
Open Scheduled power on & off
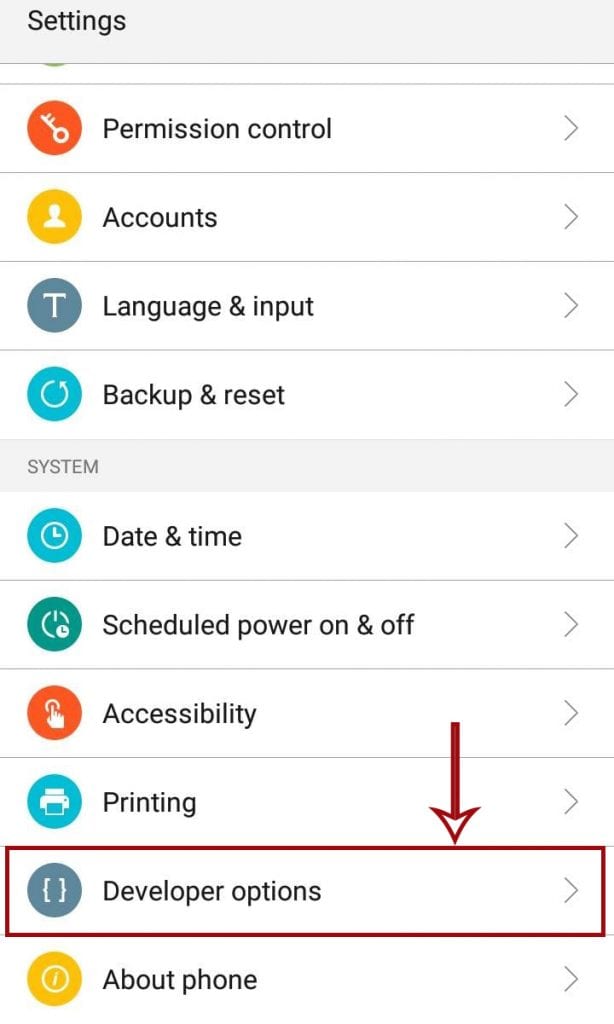(x=258, y=626)
